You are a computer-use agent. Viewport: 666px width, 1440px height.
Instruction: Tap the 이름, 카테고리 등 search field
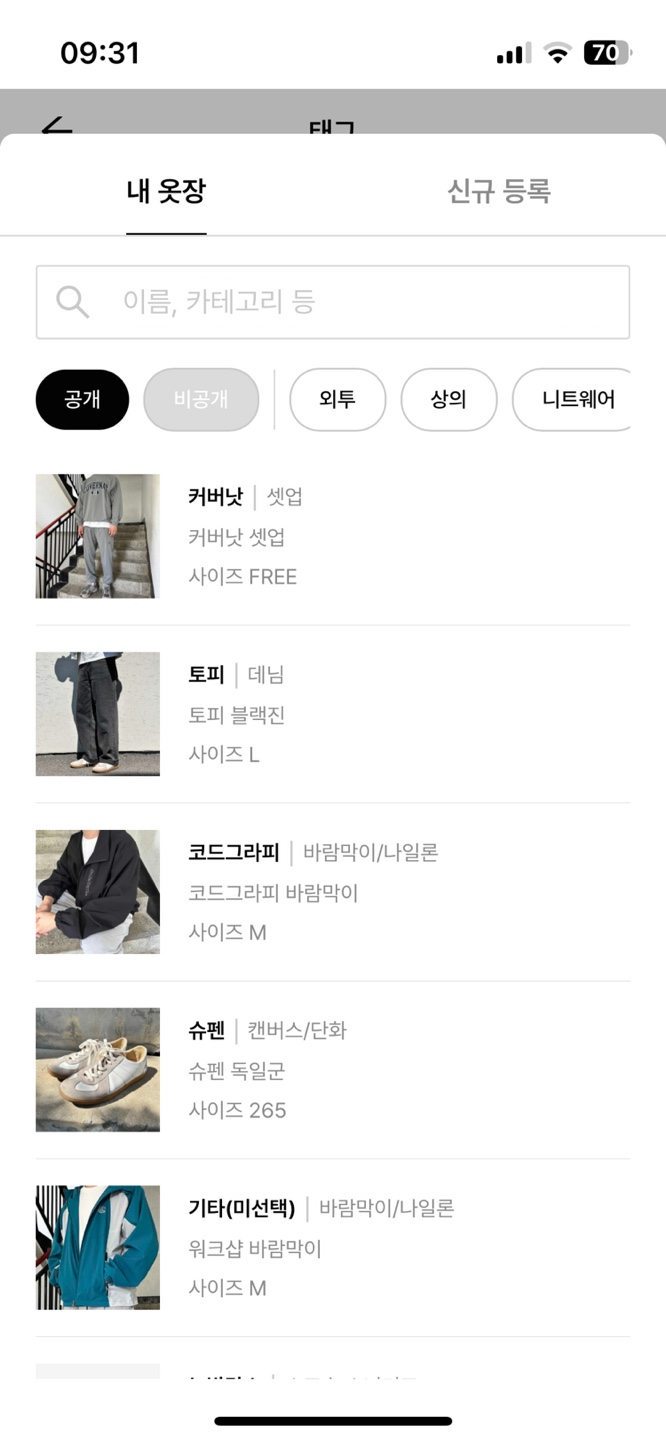[x=333, y=302]
